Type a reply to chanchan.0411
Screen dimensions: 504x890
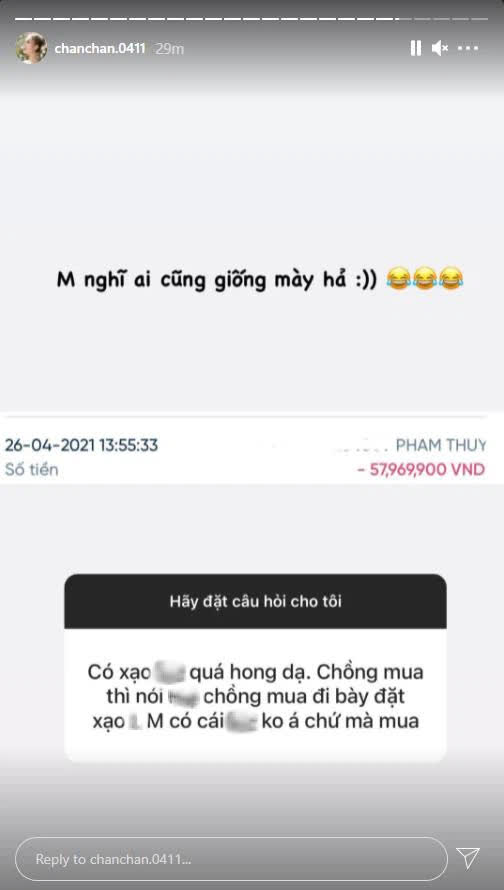[x=231, y=859]
